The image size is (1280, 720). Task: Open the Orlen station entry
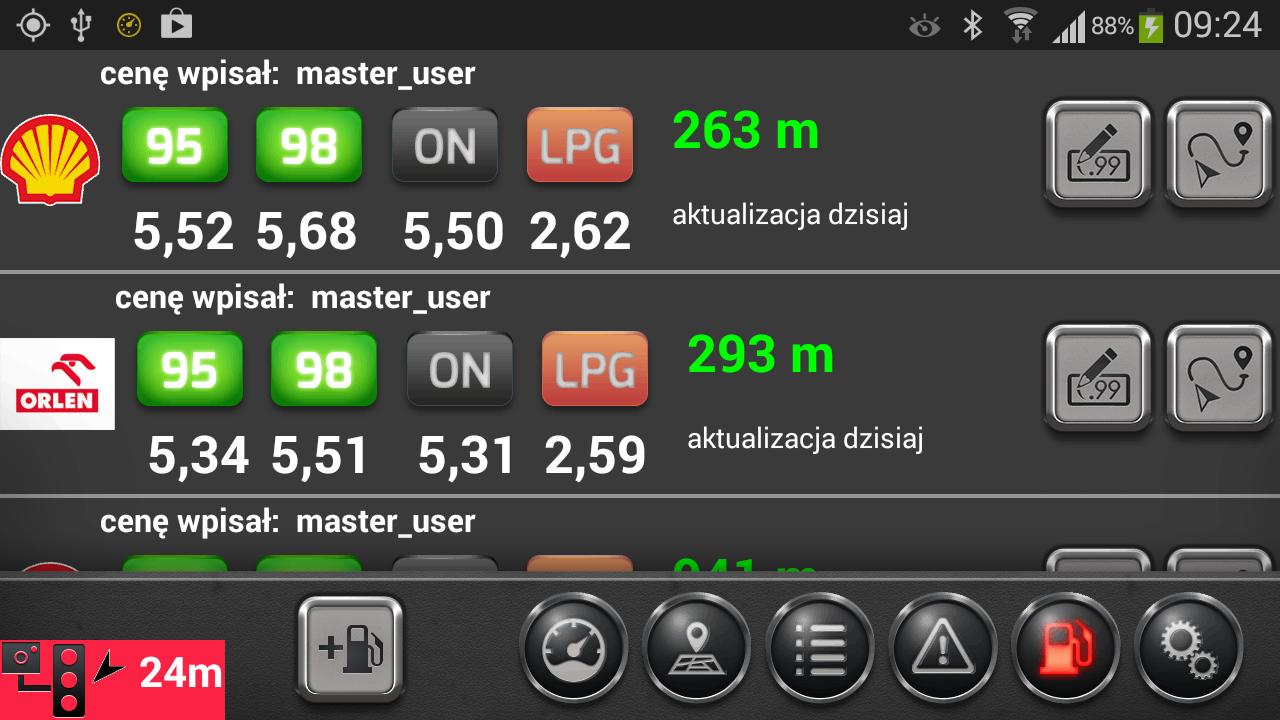point(57,383)
